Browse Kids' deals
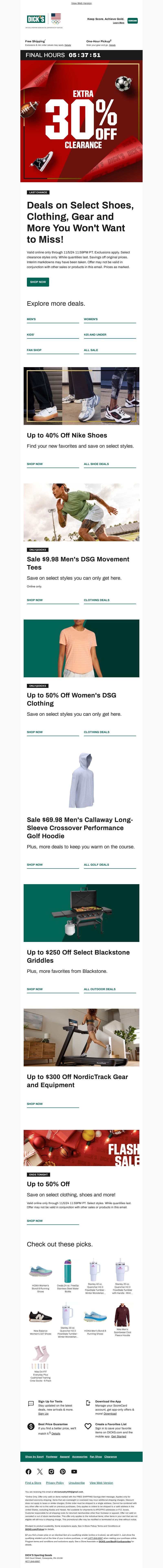Image resolution: width=163 pixels, height=1568 pixels. (x=31, y=334)
